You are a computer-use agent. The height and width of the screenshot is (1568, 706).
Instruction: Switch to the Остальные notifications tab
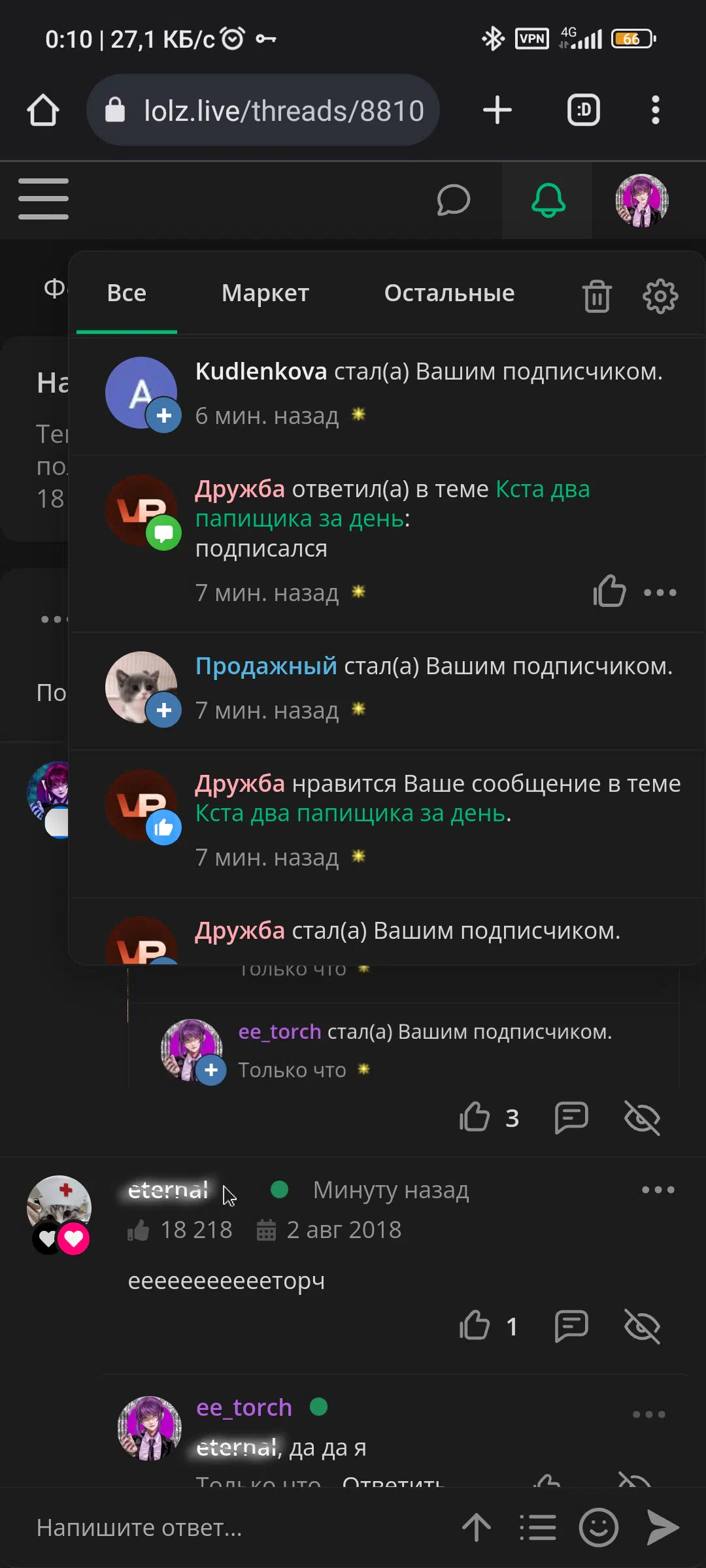[x=449, y=293]
